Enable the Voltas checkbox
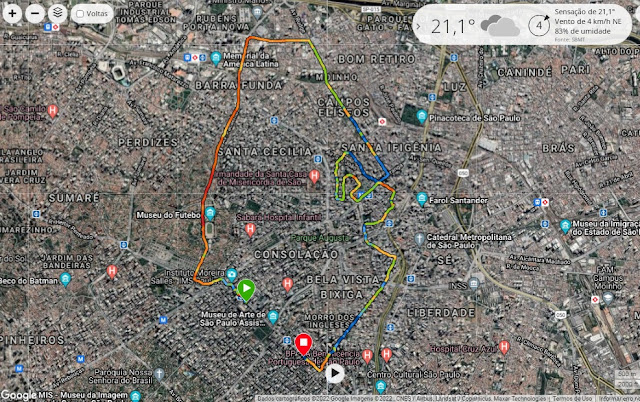 pos(80,14)
